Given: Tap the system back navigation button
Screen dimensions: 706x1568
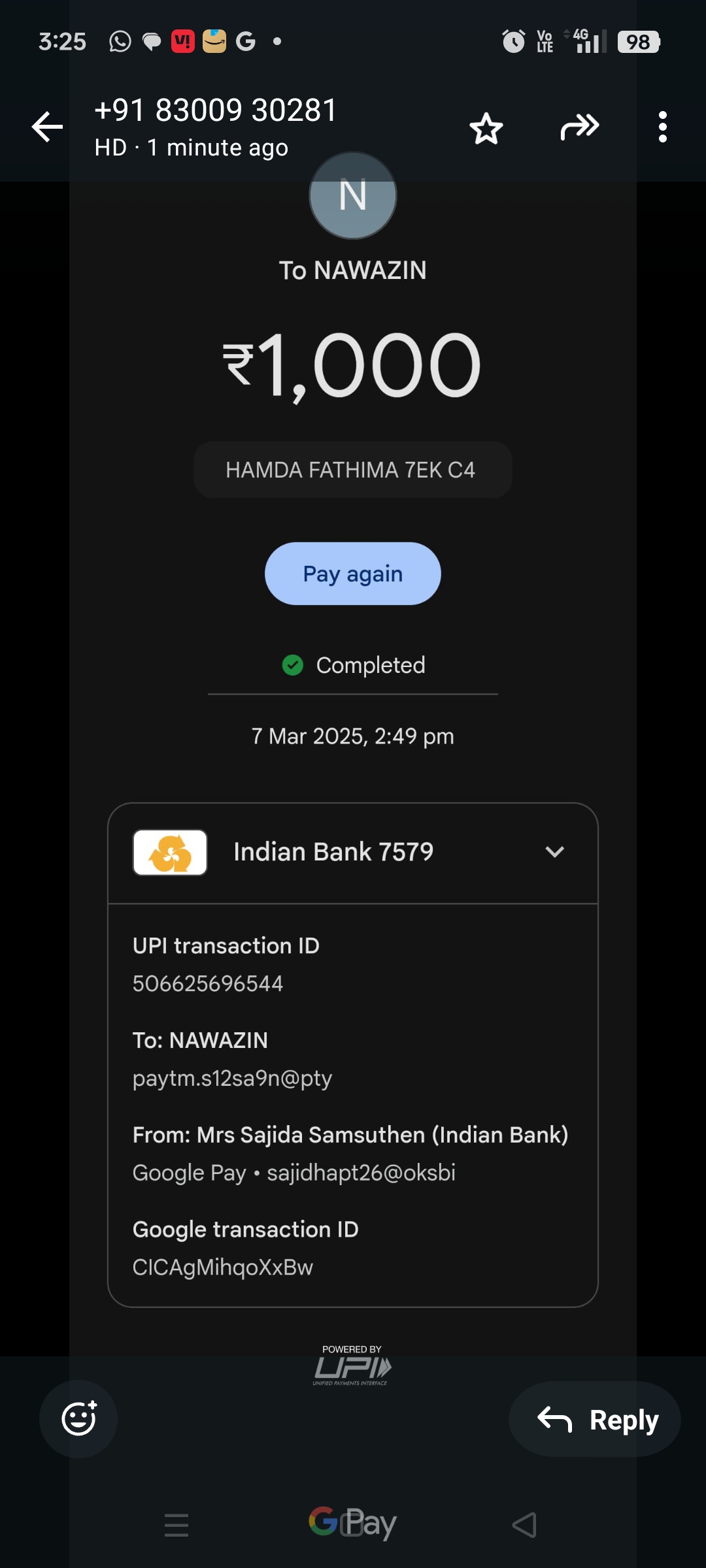Looking at the screenshot, I should 524,1525.
